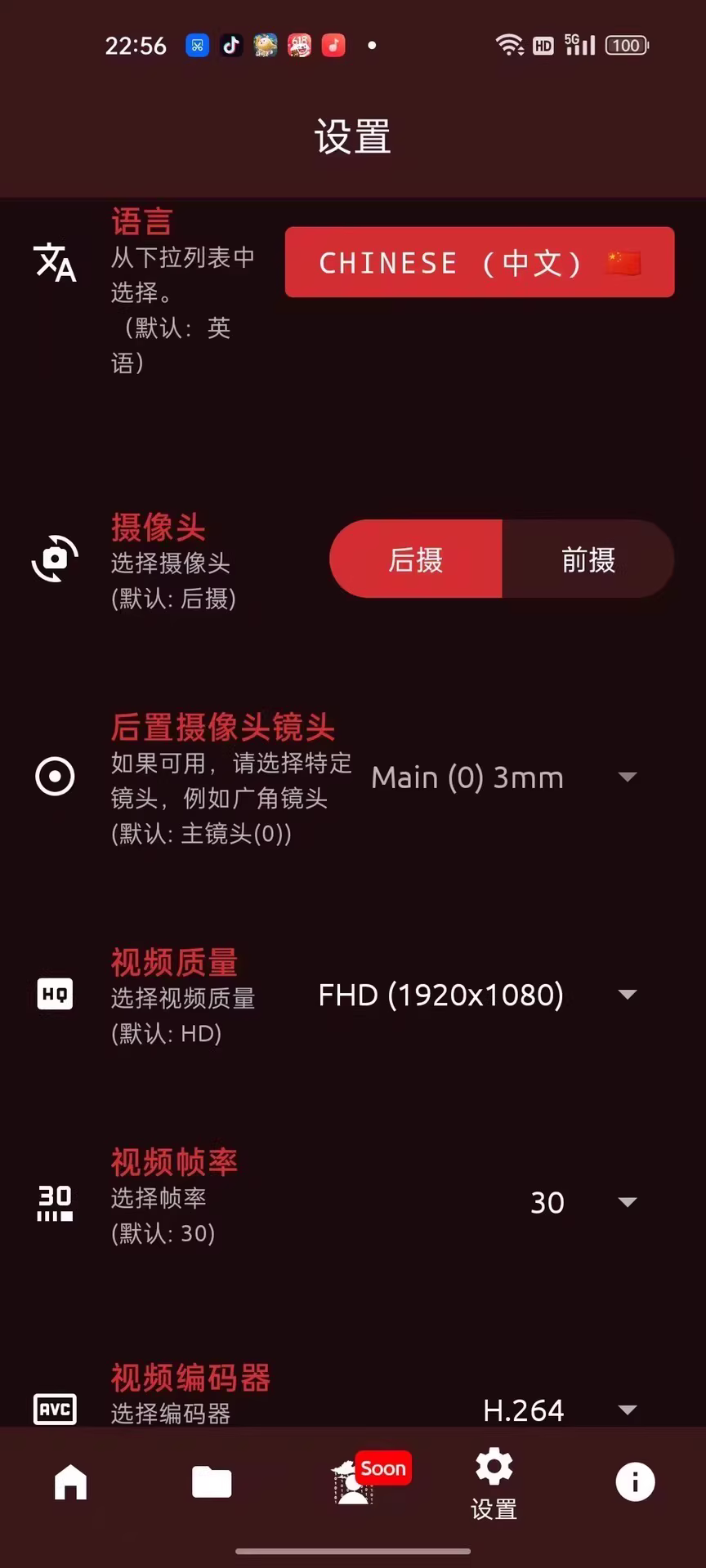The image size is (706, 1568).
Task: Select 前摄 to switch to front camera
Action: (588, 559)
